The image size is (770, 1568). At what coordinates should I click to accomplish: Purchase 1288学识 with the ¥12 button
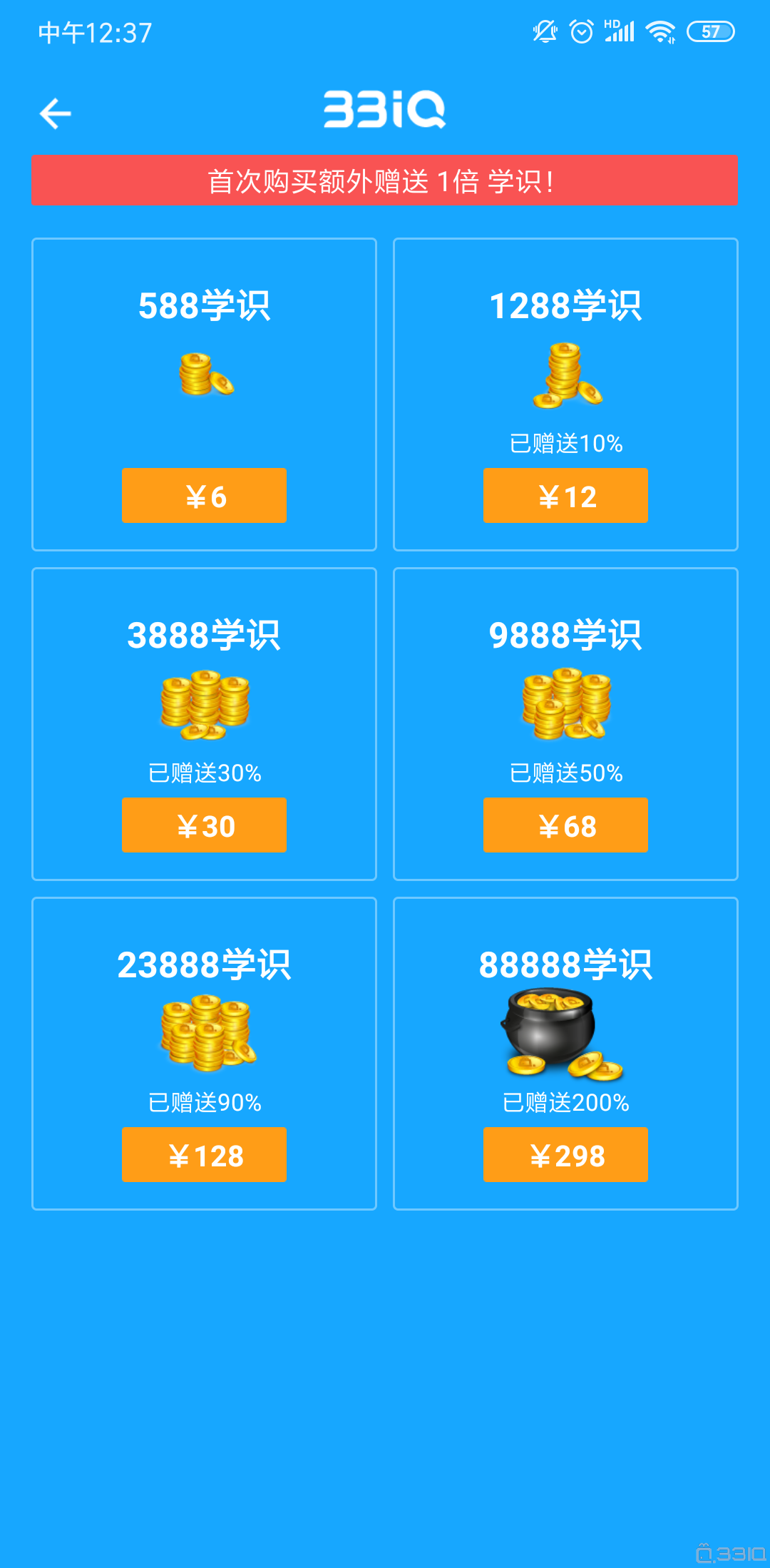pyautogui.click(x=565, y=496)
